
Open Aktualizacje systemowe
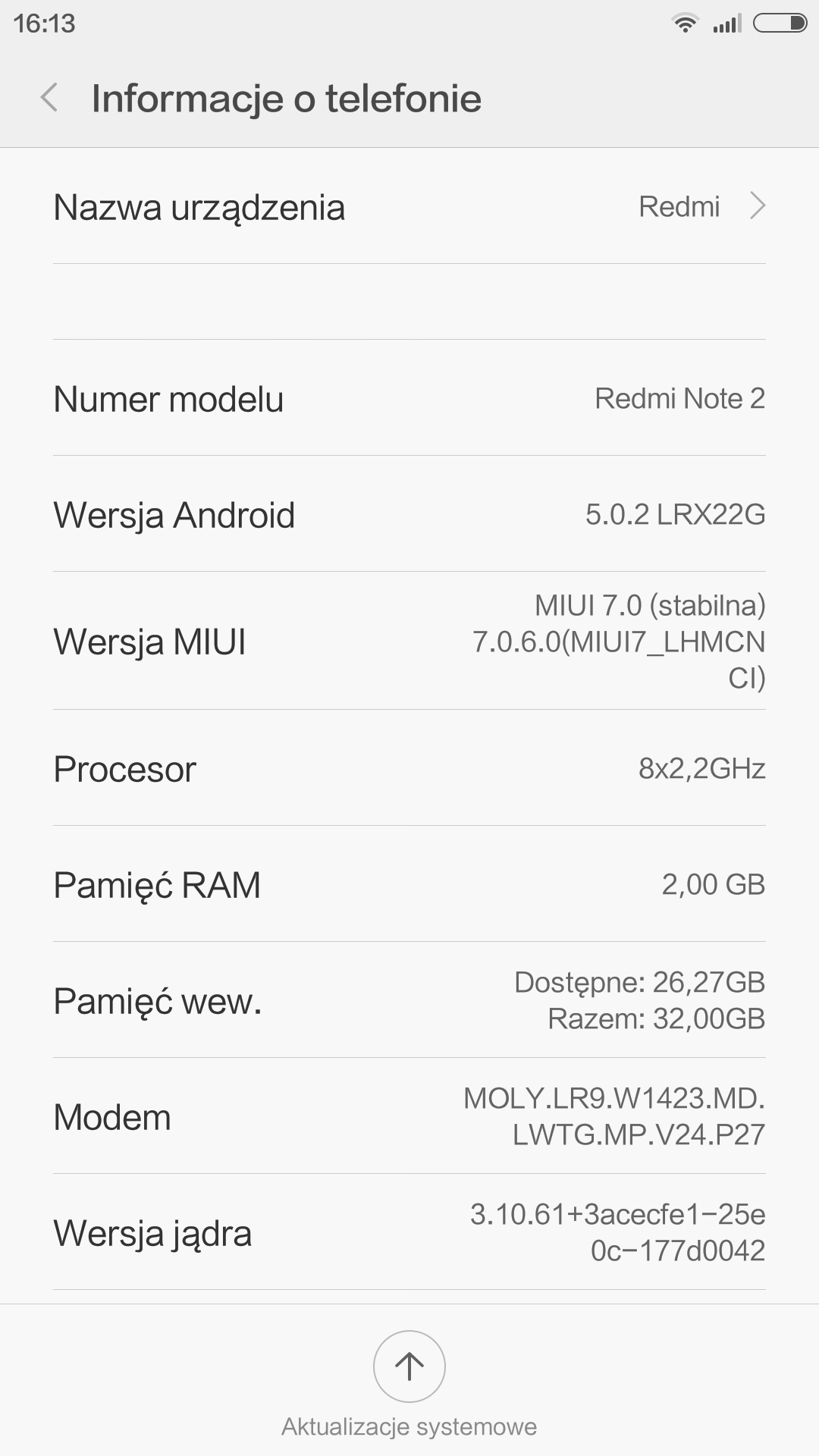(409, 1367)
